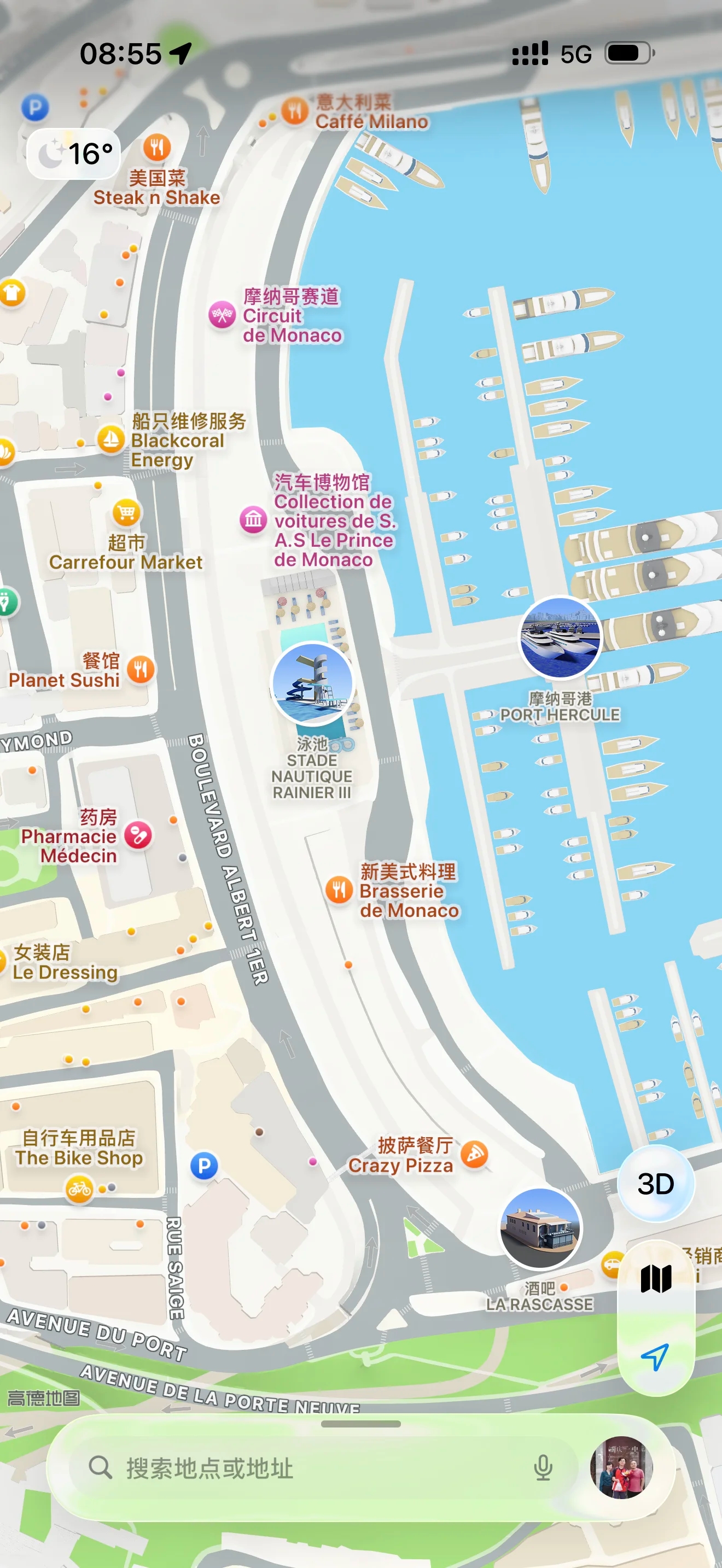The image size is (722, 1568).
Task: Switch the map to 3D view
Action: (x=656, y=1184)
